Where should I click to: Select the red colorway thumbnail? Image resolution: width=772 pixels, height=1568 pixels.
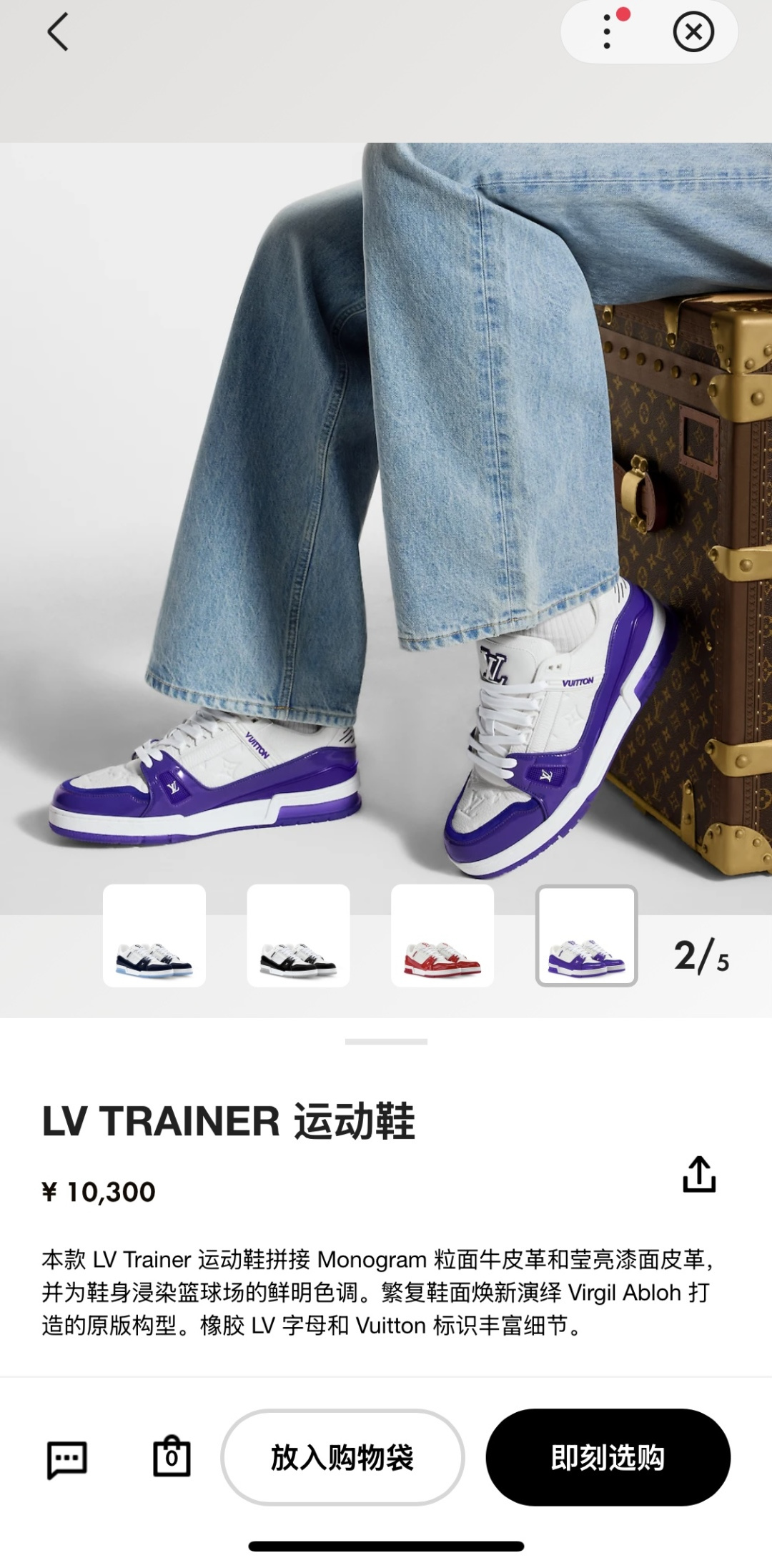tap(442, 935)
